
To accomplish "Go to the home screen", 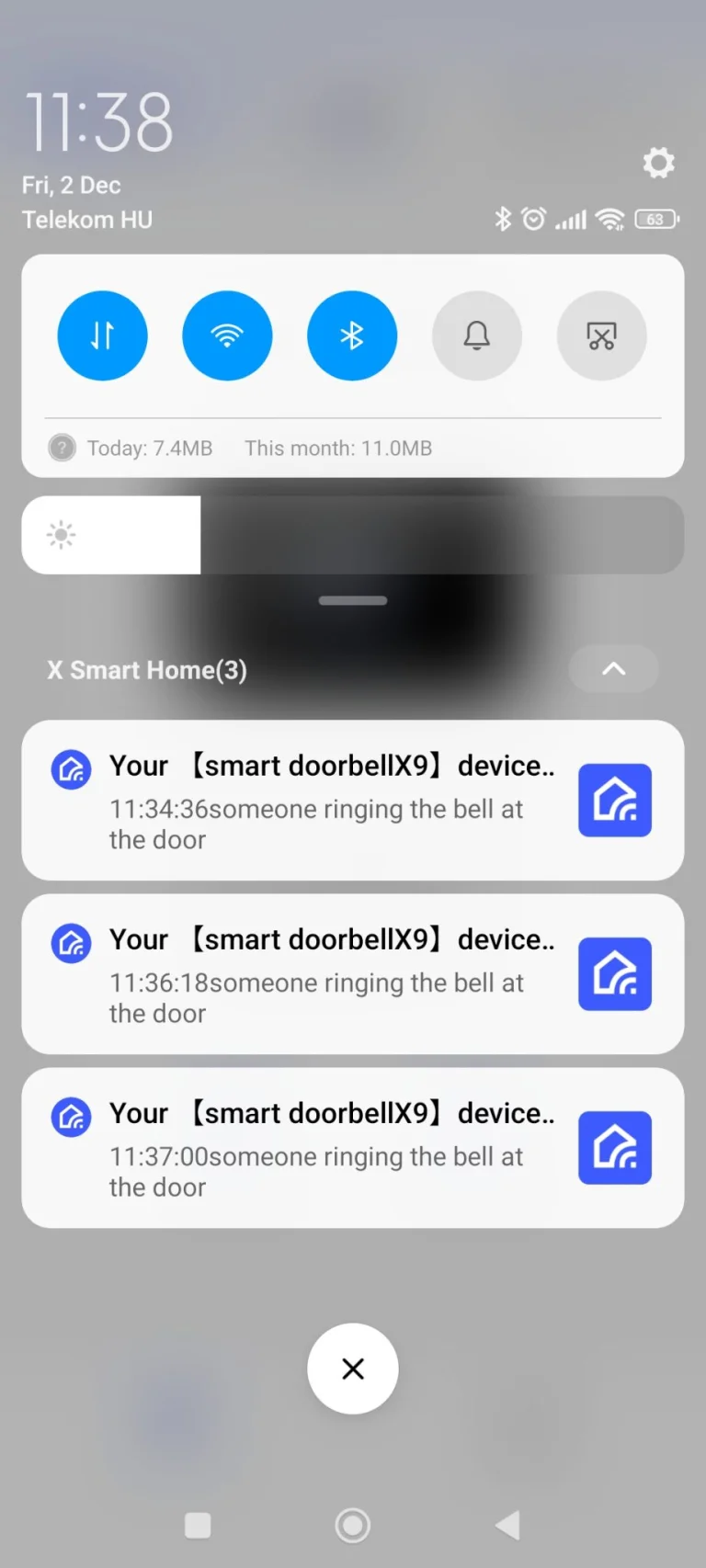I will coord(353,1526).
